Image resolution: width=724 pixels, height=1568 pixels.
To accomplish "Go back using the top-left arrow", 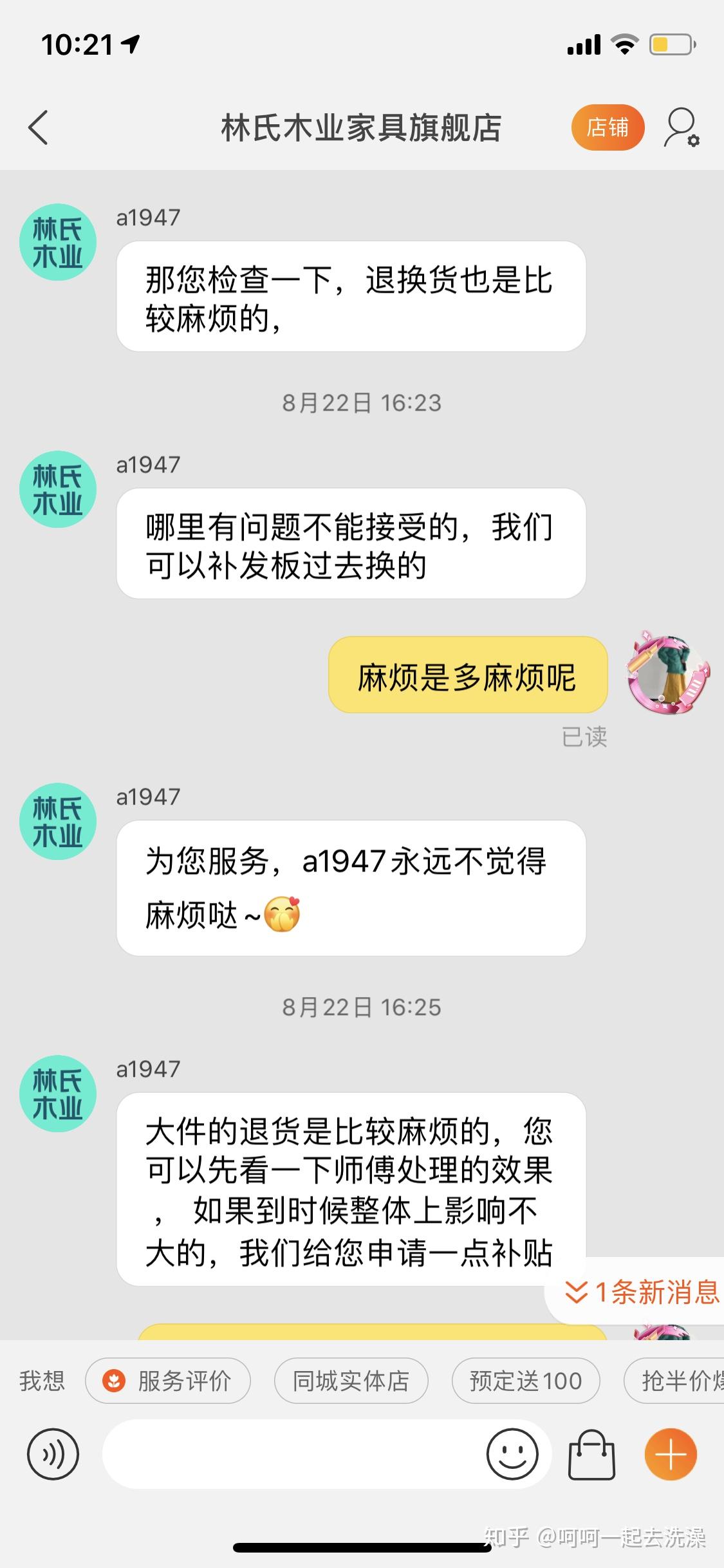I will [38, 127].
